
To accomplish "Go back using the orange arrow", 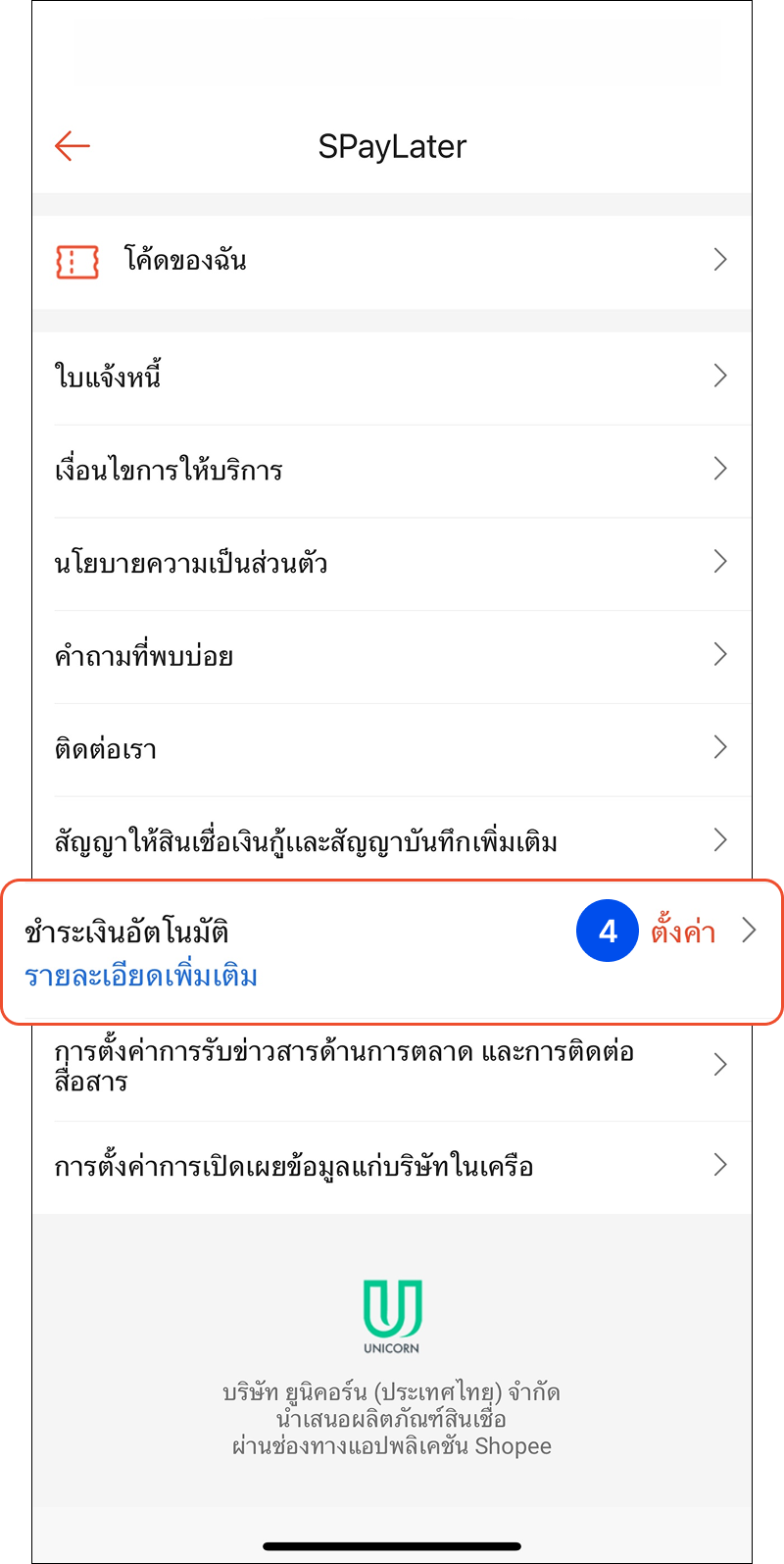I will 73,147.
